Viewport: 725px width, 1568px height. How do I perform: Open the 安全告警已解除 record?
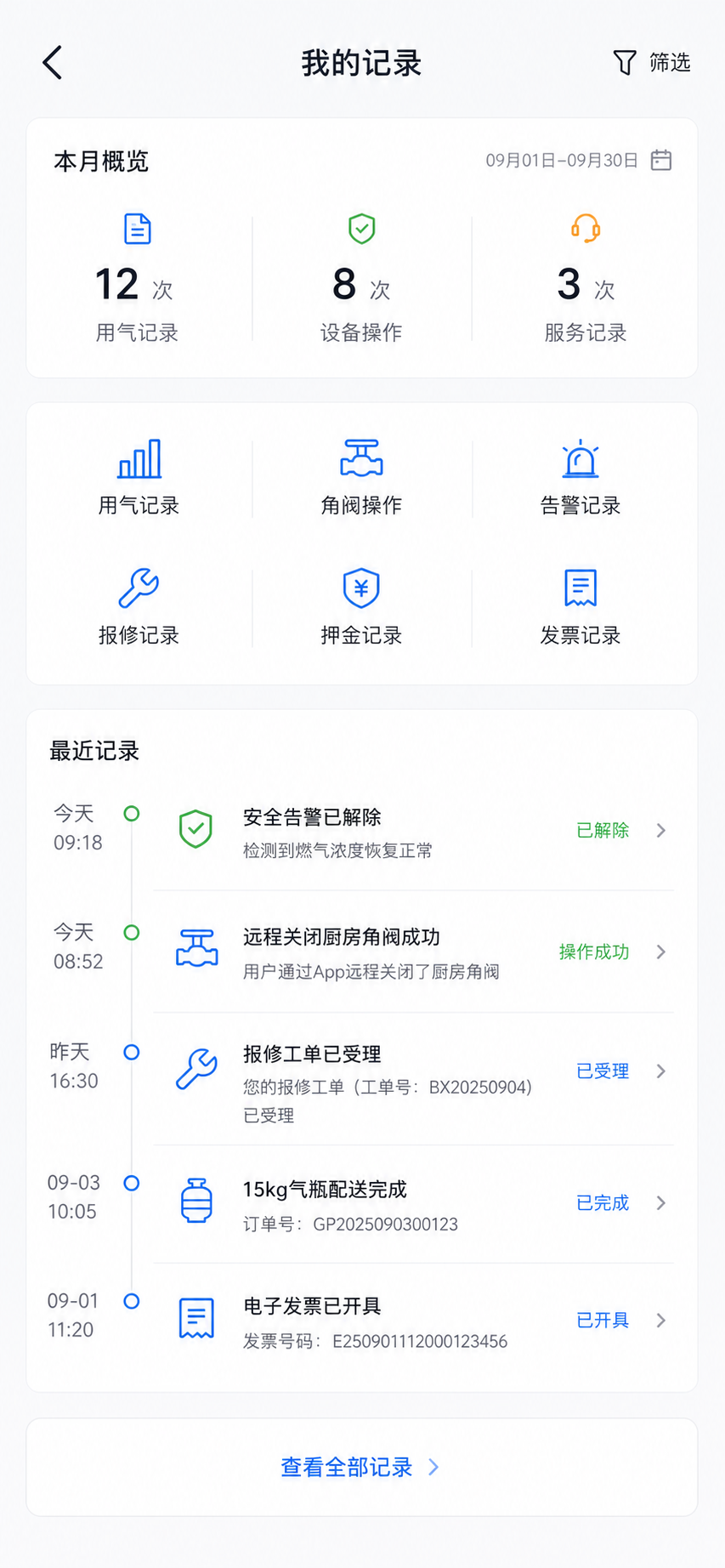414,831
